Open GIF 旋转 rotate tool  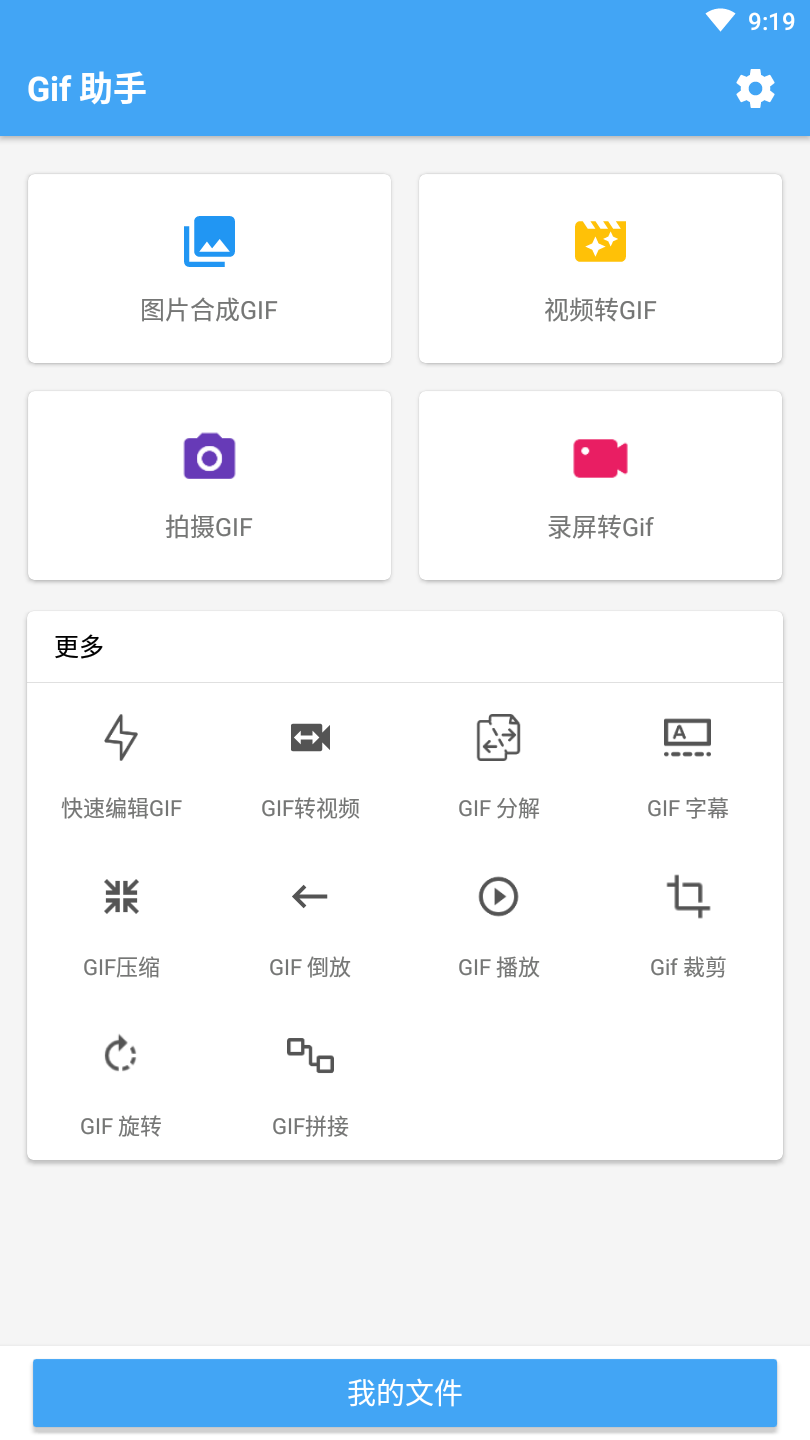(122, 1083)
